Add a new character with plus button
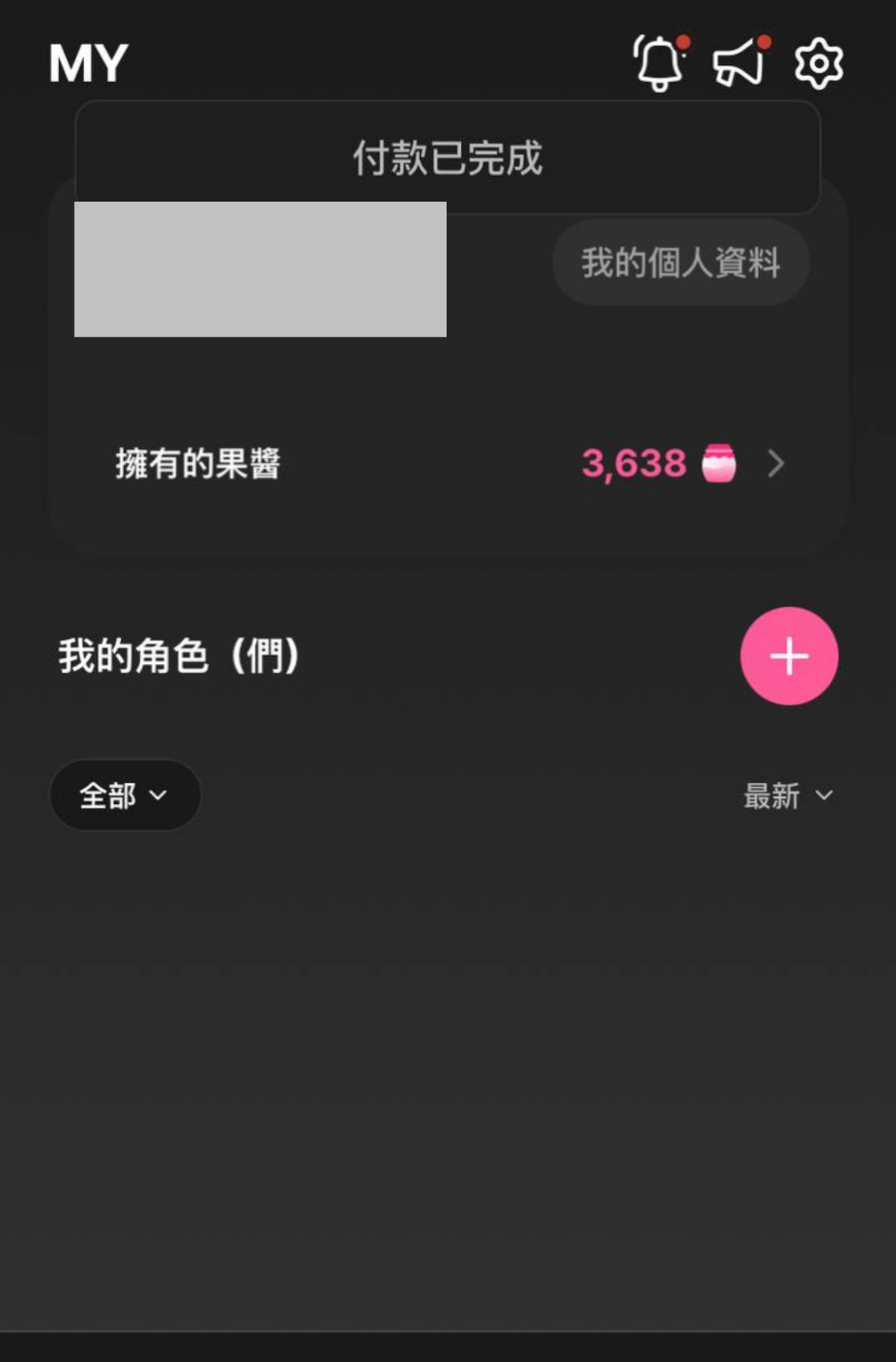This screenshot has width=896, height=1362. coord(789,656)
